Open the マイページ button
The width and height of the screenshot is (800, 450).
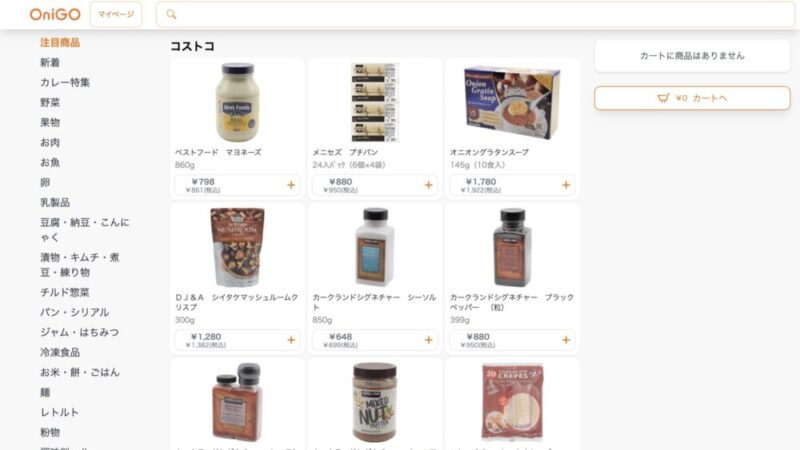[x=116, y=14]
